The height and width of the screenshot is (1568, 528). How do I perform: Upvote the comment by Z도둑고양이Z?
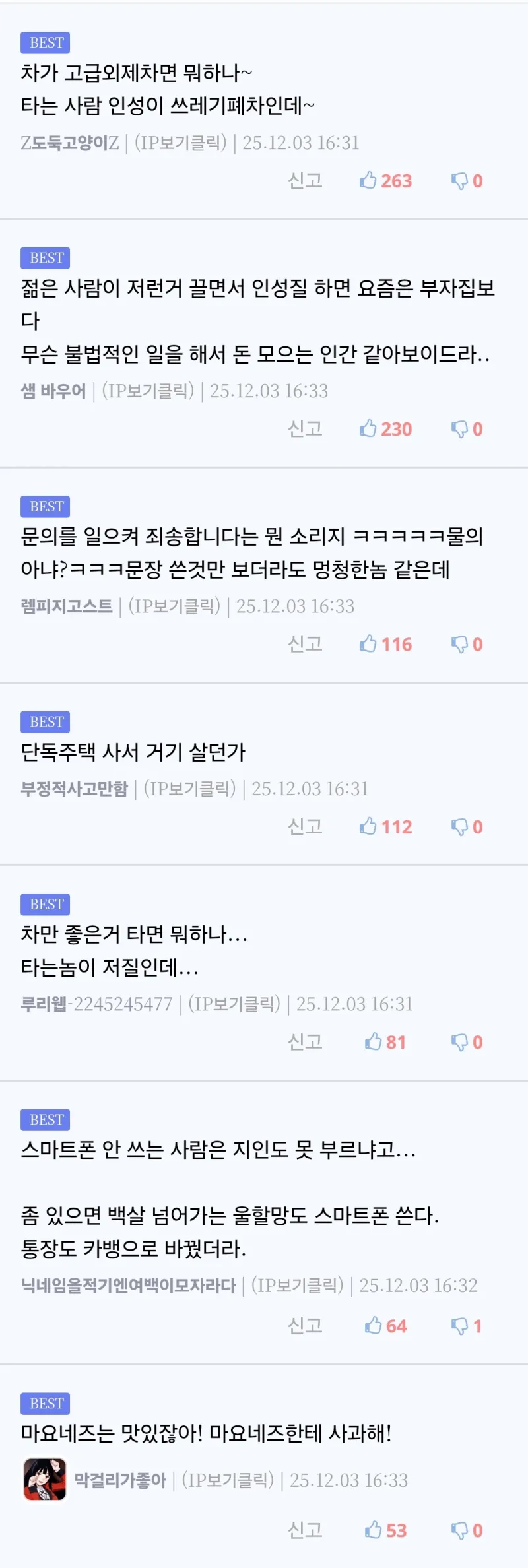(x=385, y=181)
